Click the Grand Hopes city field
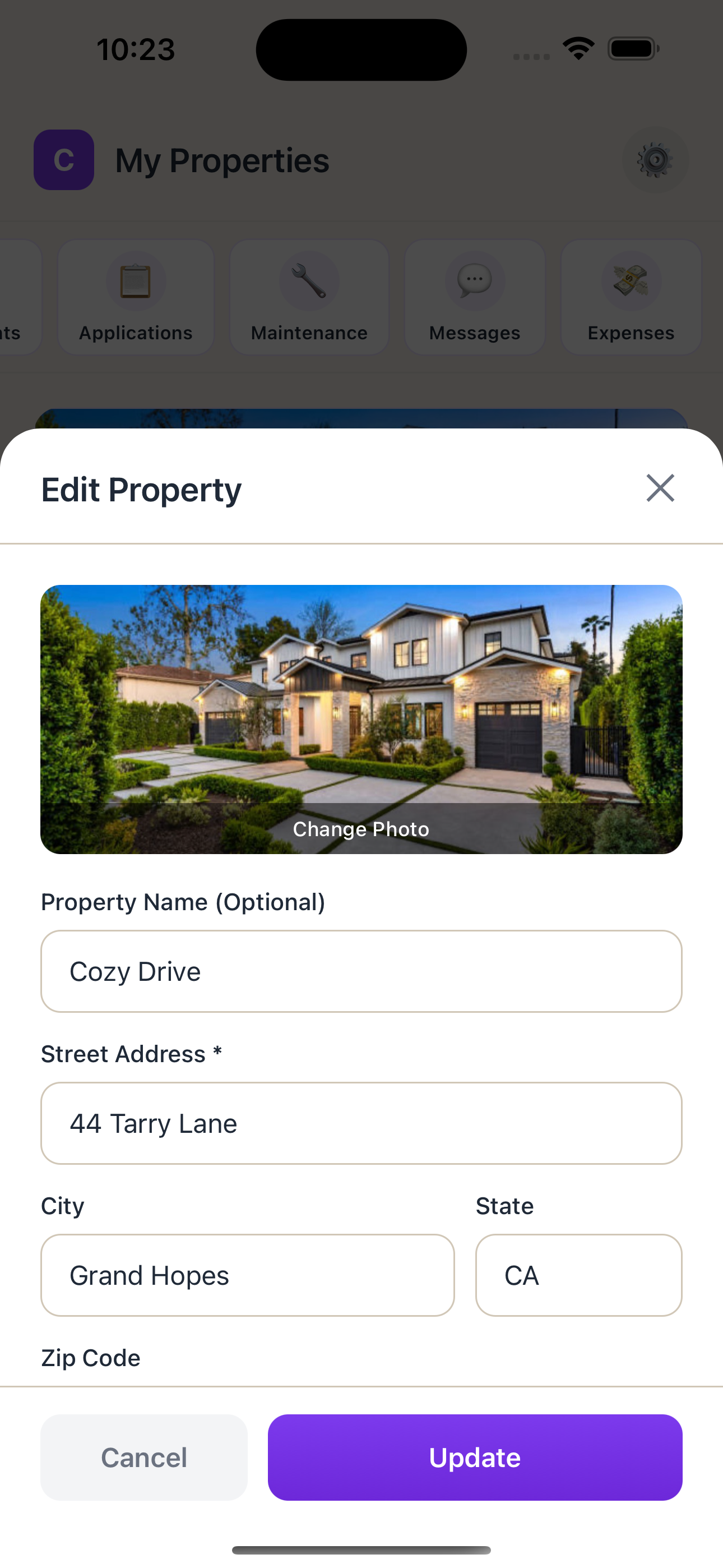 [247, 1276]
